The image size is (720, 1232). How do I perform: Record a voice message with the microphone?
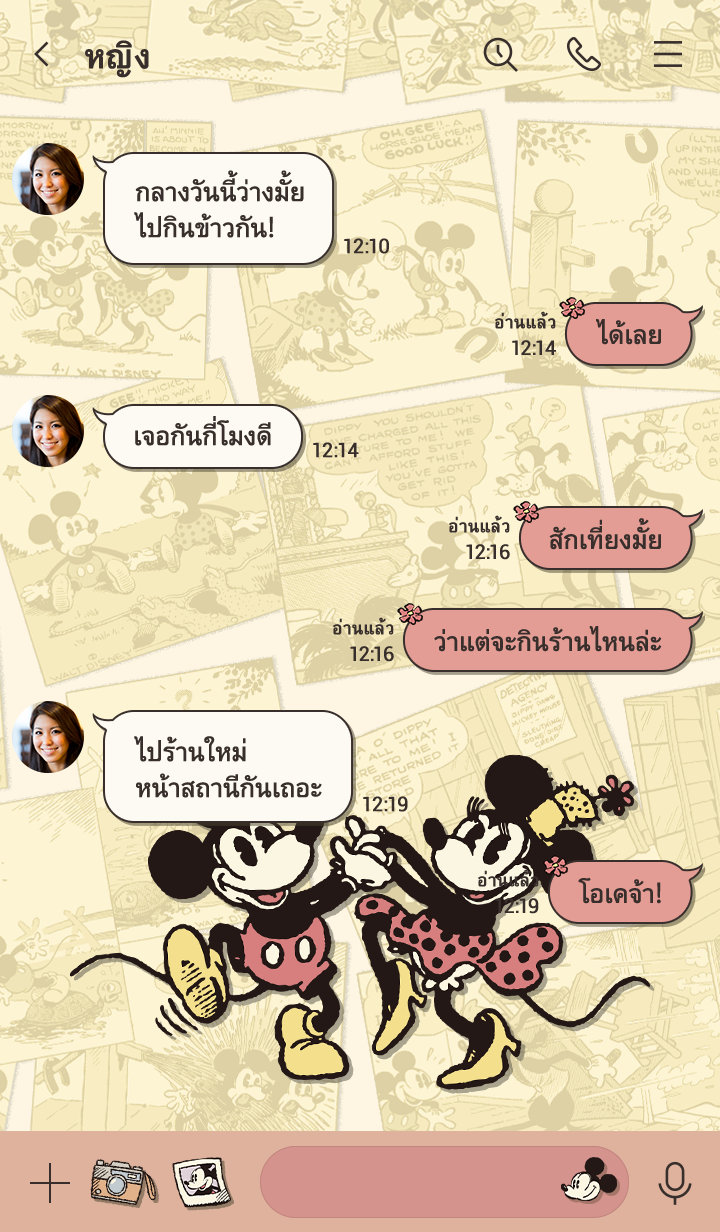tap(675, 1183)
